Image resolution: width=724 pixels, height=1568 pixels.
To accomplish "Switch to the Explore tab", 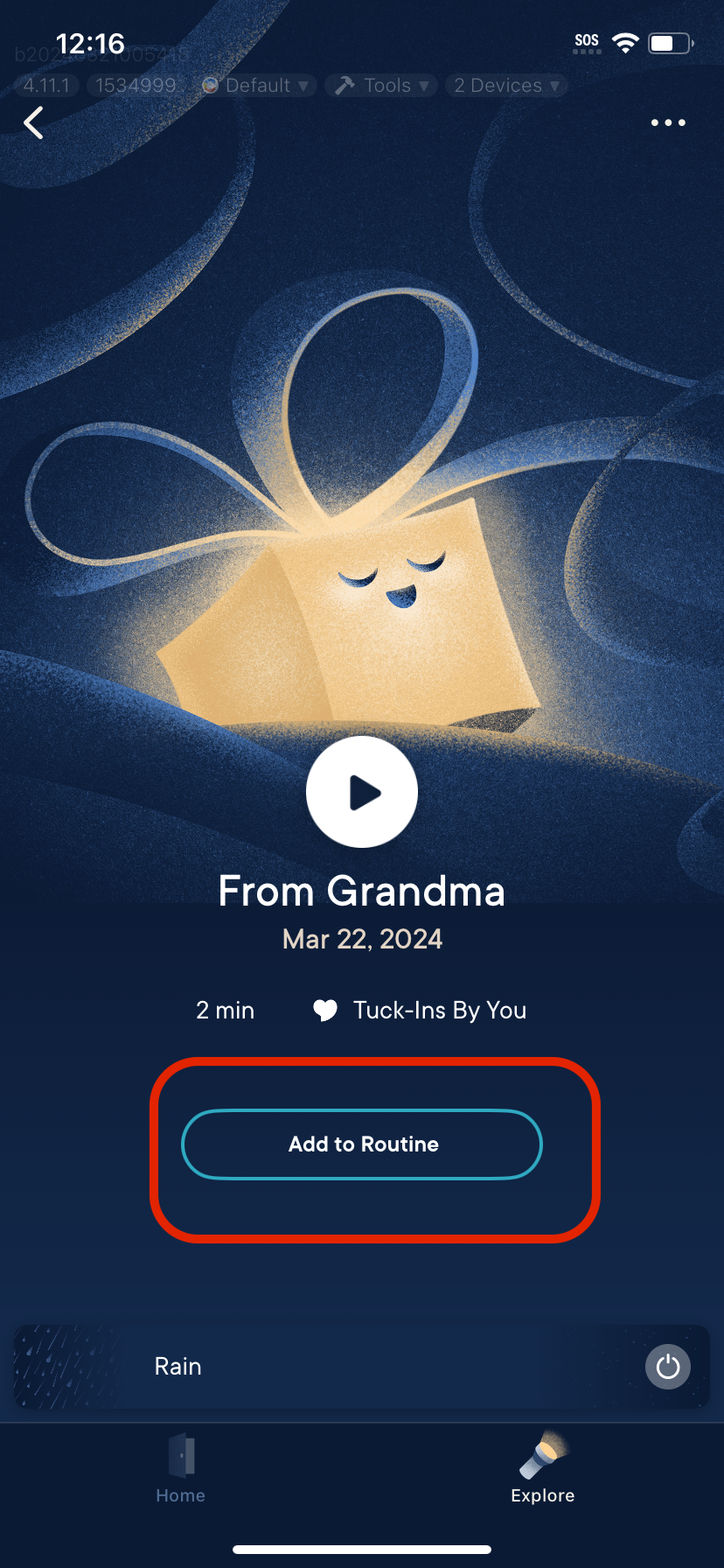I will 543,1469.
